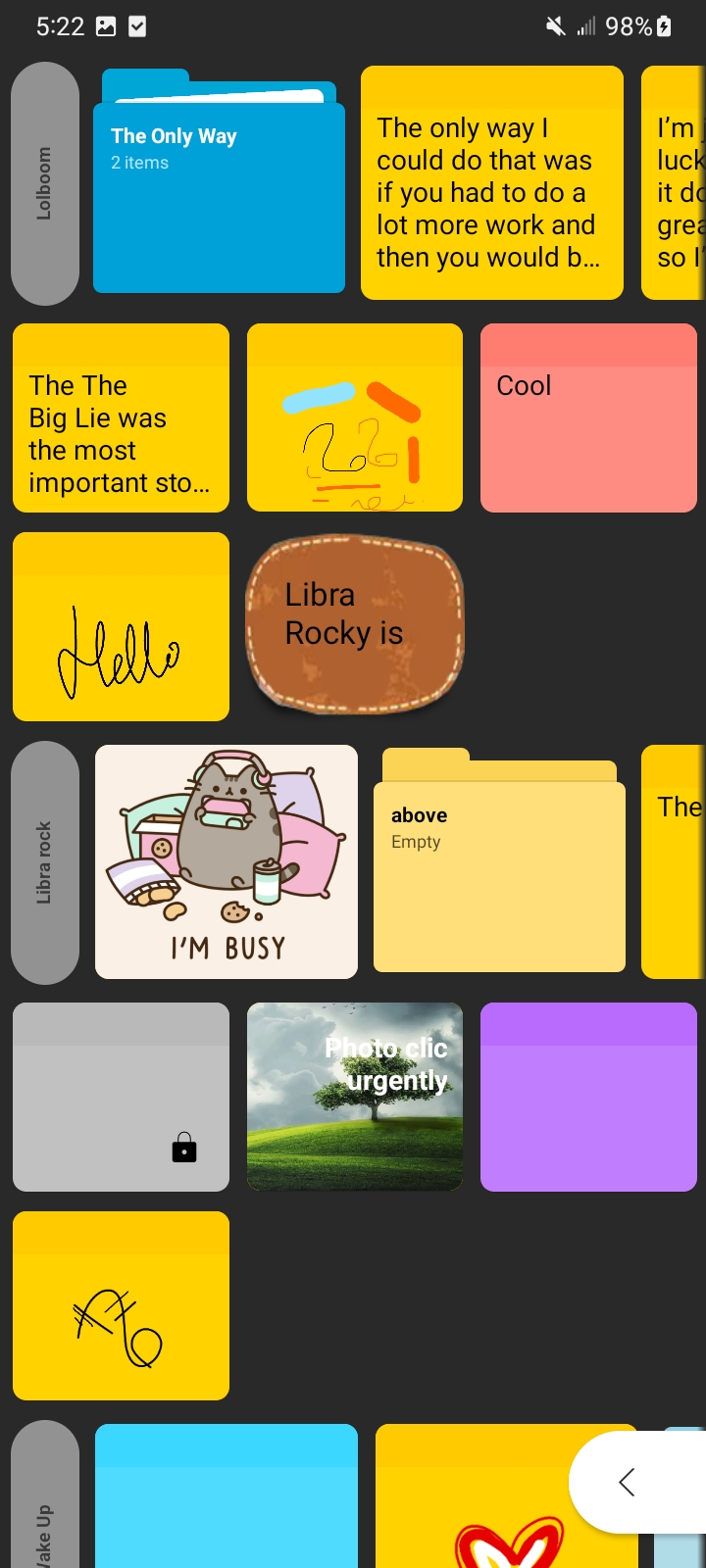Select the "Libra rock" board label
The width and height of the screenshot is (706, 1568).
tap(44, 862)
